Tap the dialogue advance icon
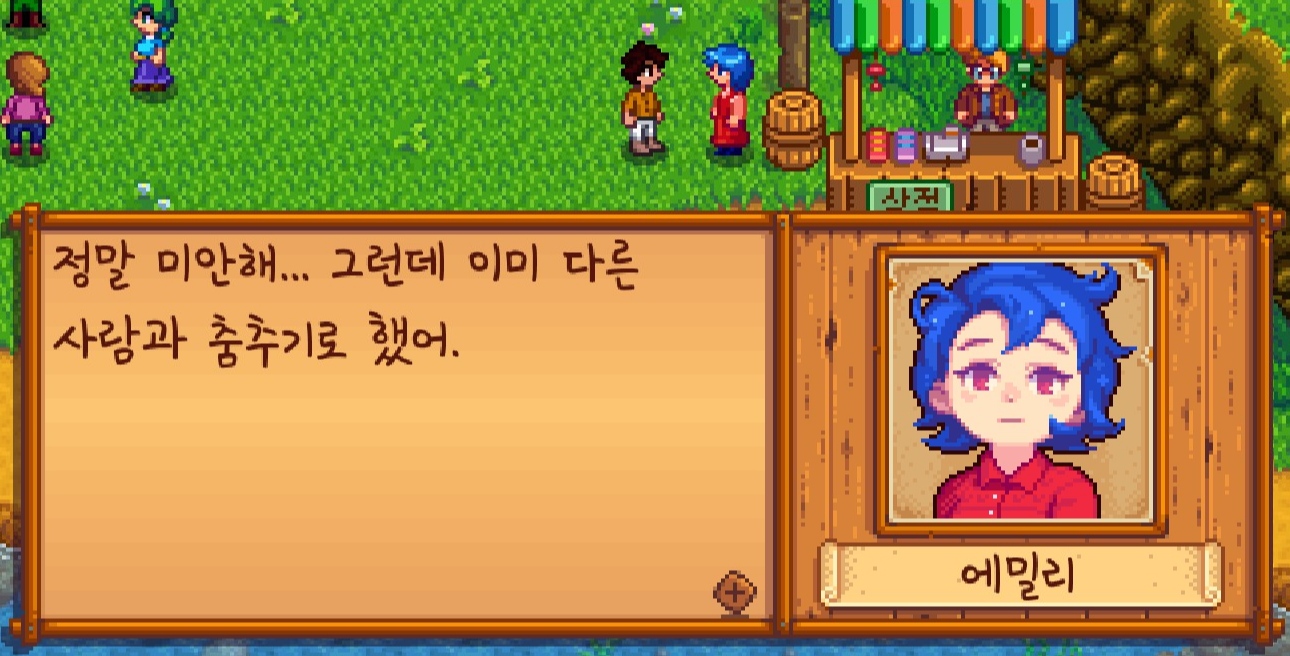The height and width of the screenshot is (656, 1290). (x=735, y=592)
